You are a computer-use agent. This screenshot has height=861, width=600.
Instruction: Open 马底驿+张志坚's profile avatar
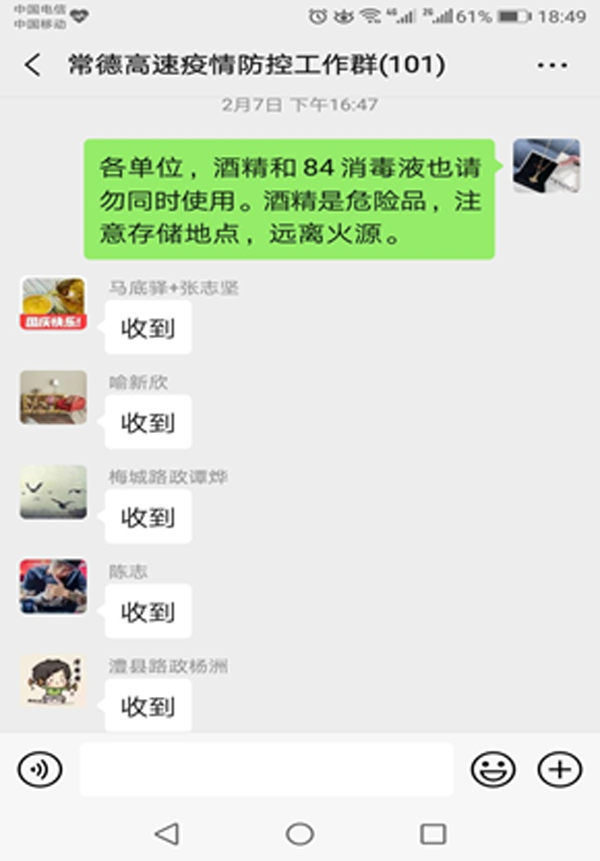[x=53, y=304]
